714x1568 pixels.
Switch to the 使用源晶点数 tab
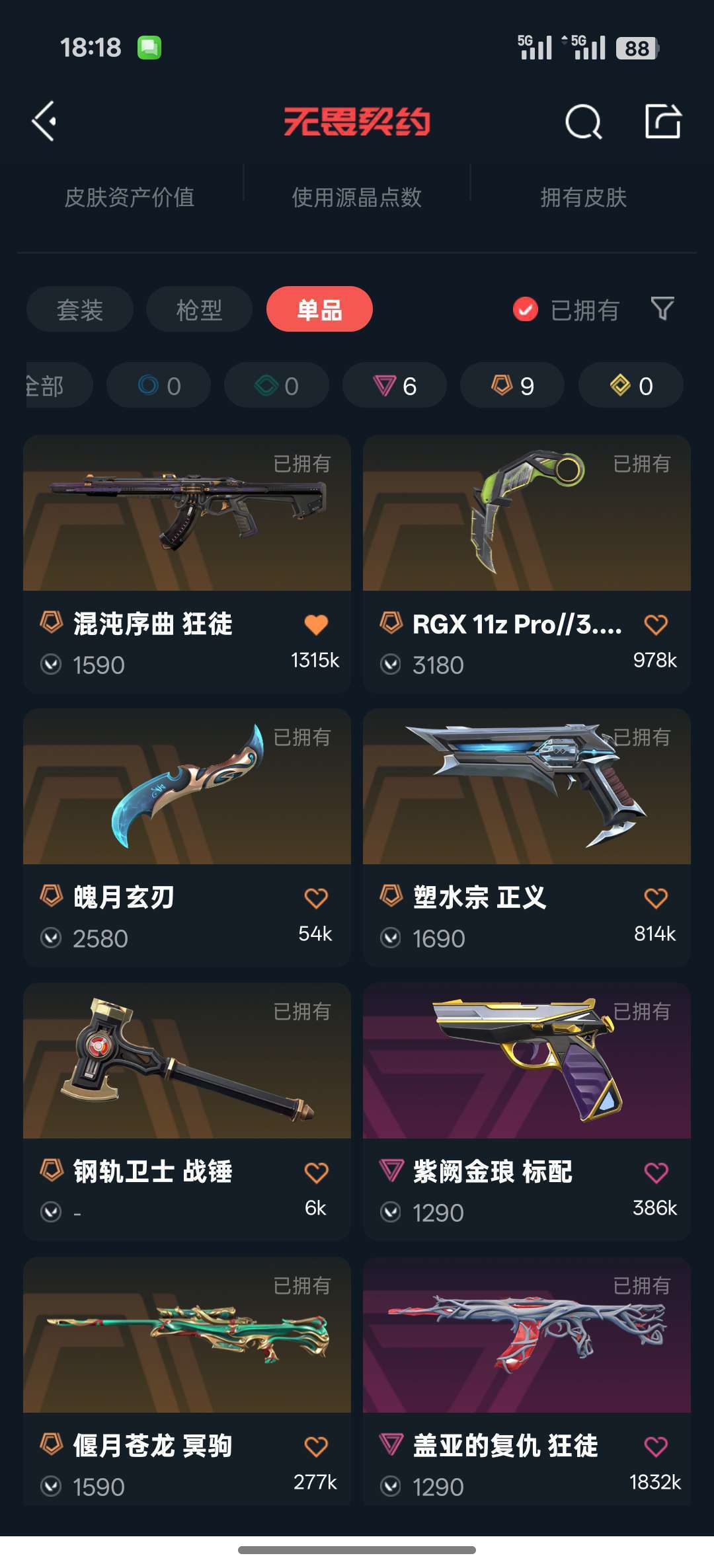click(x=357, y=196)
